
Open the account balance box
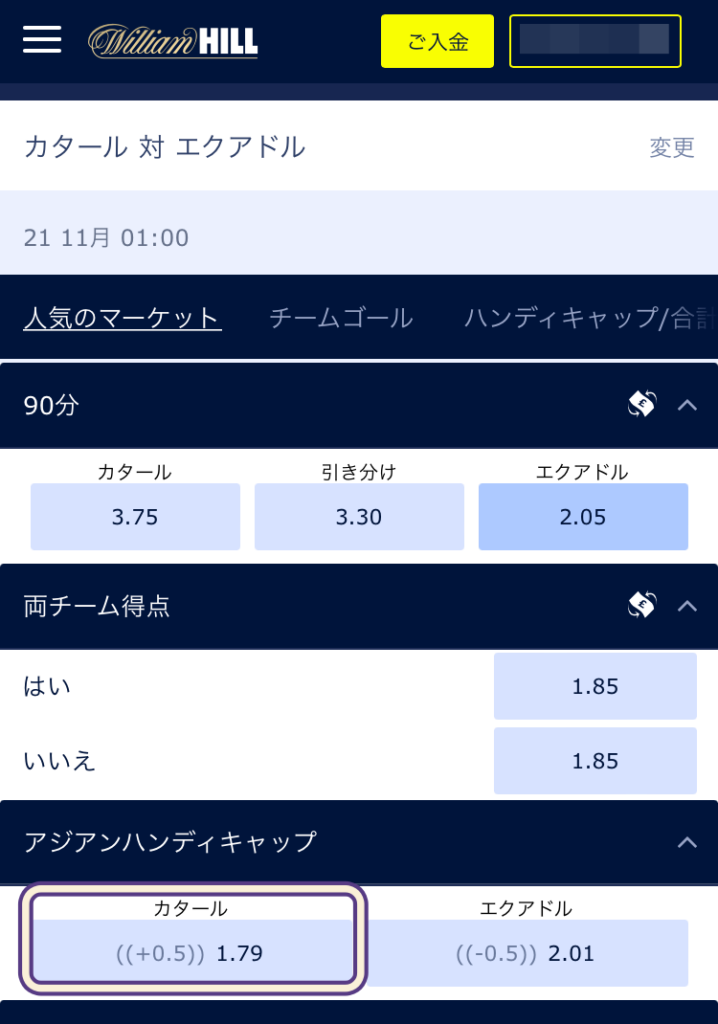click(x=595, y=41)
